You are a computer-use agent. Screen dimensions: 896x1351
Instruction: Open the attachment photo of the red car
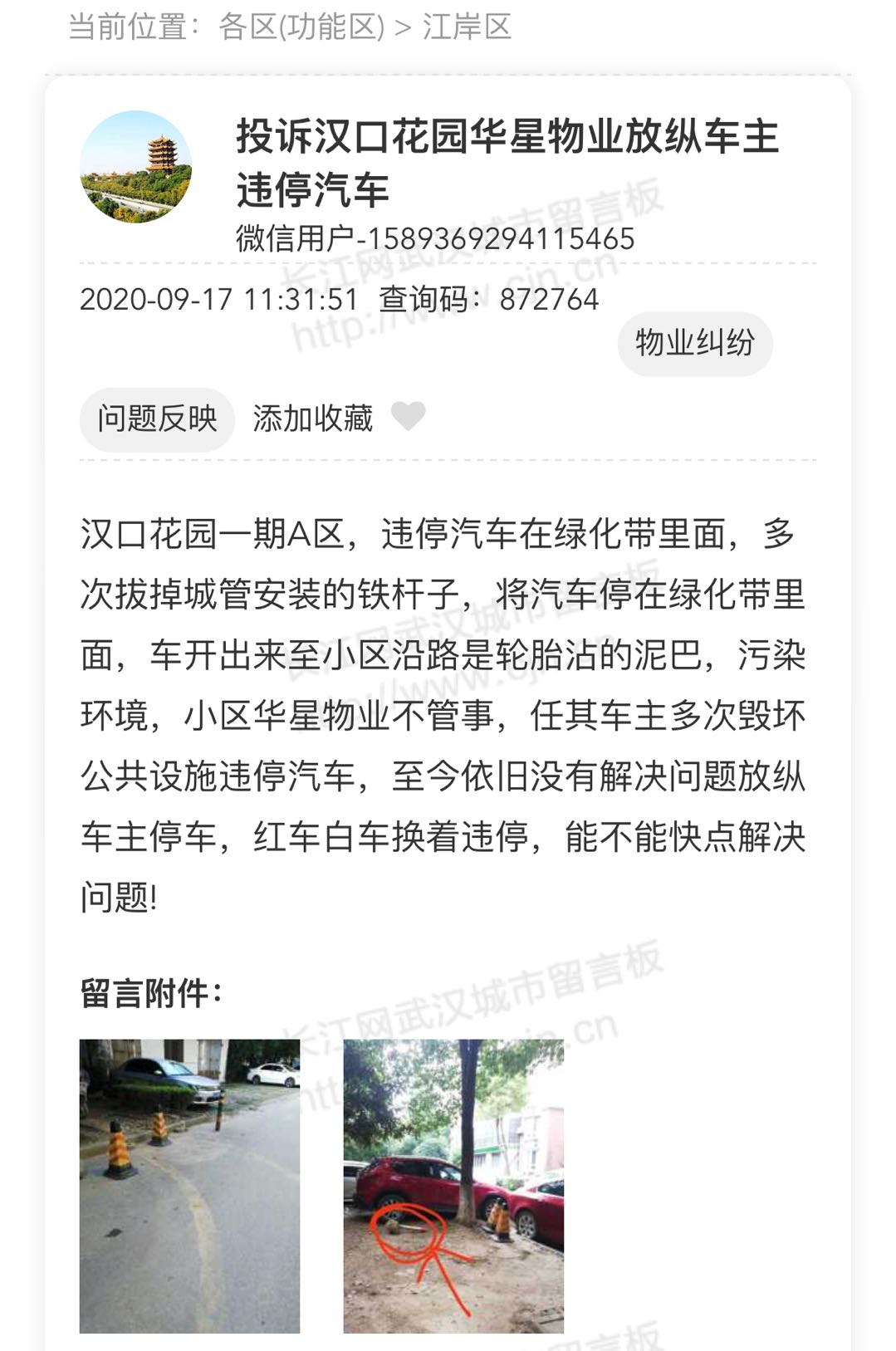pyautogui.click(x=453, y=1185)
